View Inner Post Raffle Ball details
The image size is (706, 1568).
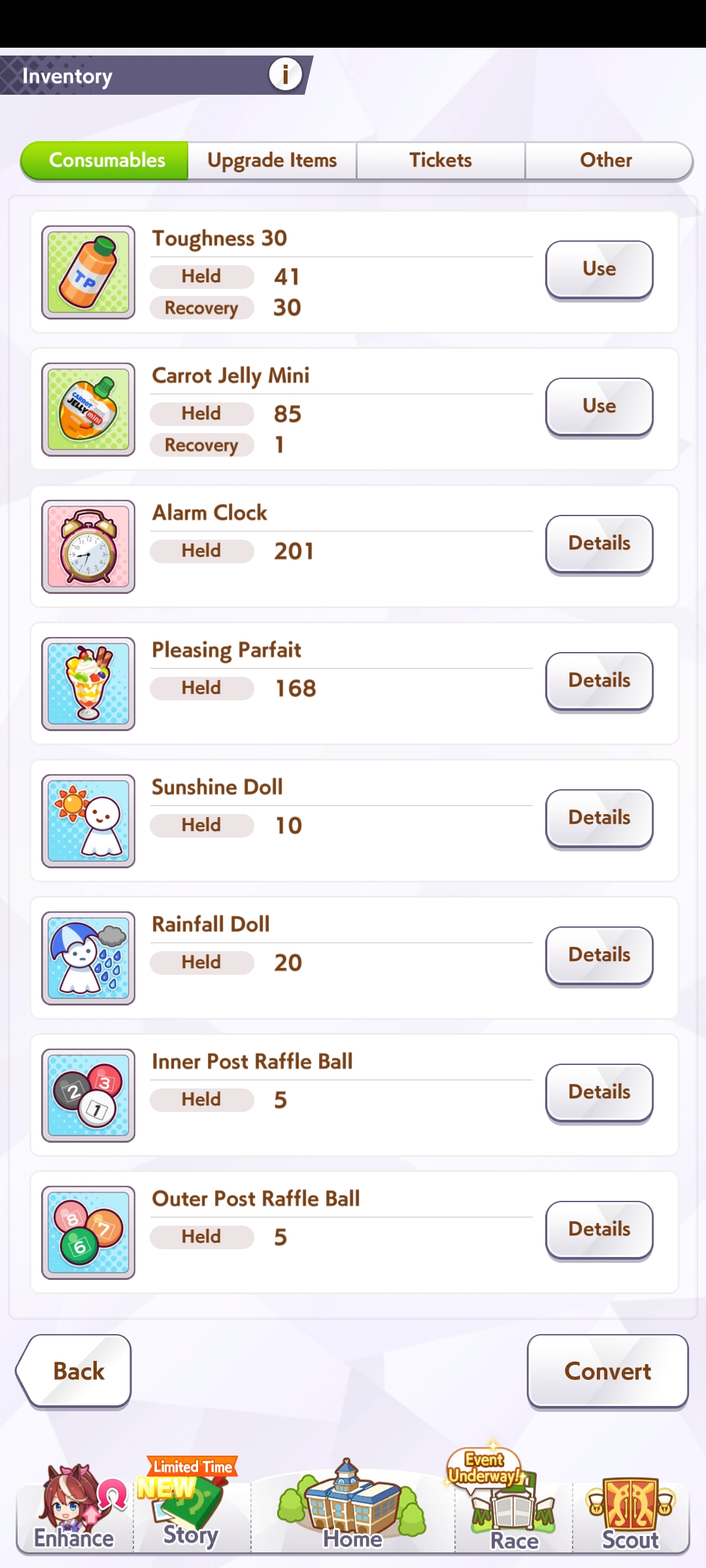click(x=599, y=1093)
